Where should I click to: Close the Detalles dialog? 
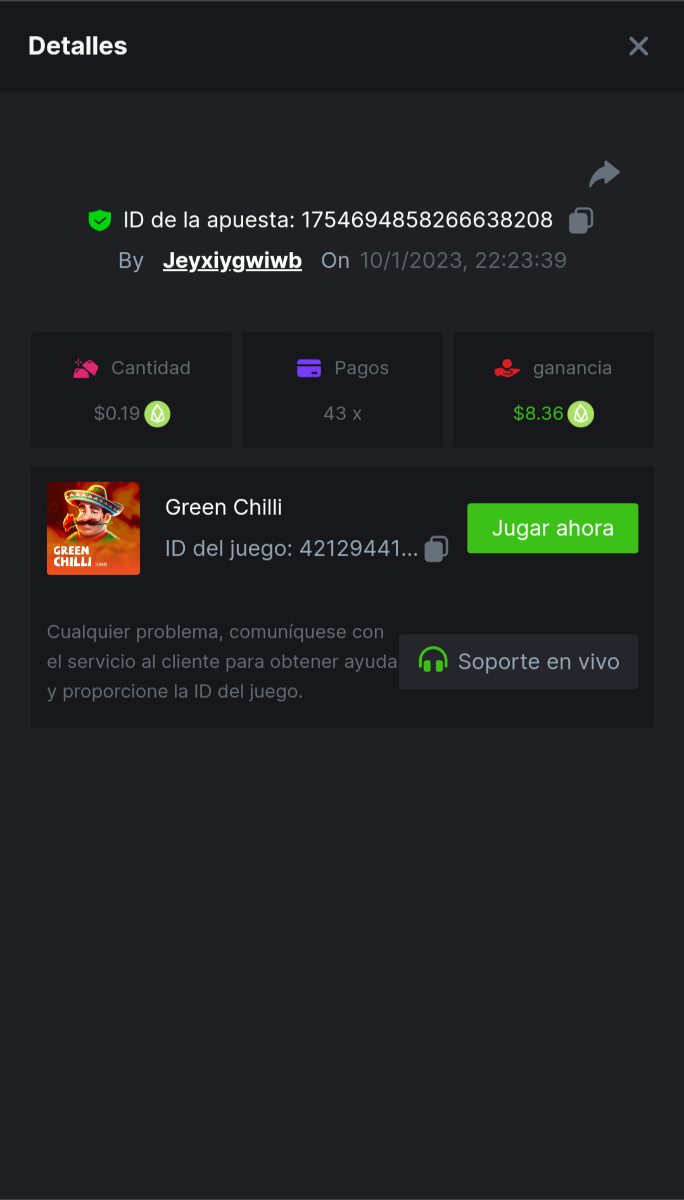click(x=638, y=46)
